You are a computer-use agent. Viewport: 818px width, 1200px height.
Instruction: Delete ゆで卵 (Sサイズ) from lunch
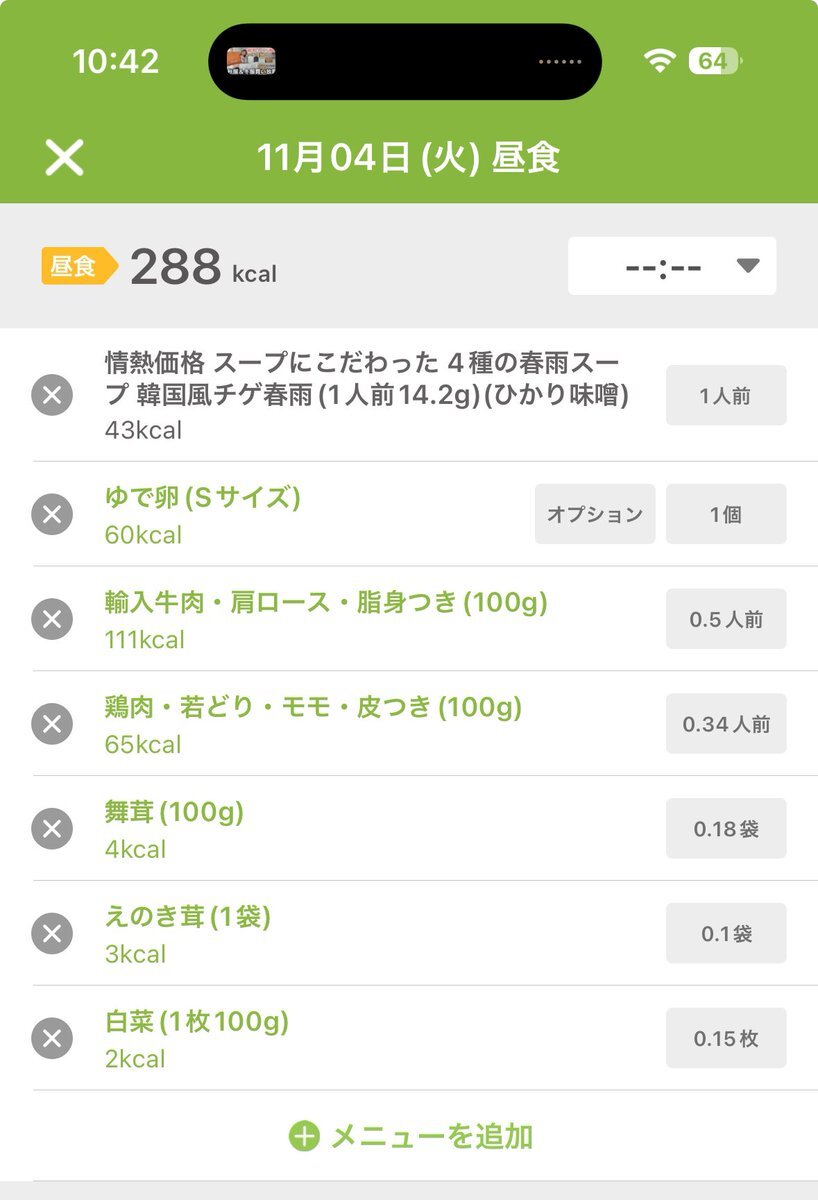tap(52, 515)
